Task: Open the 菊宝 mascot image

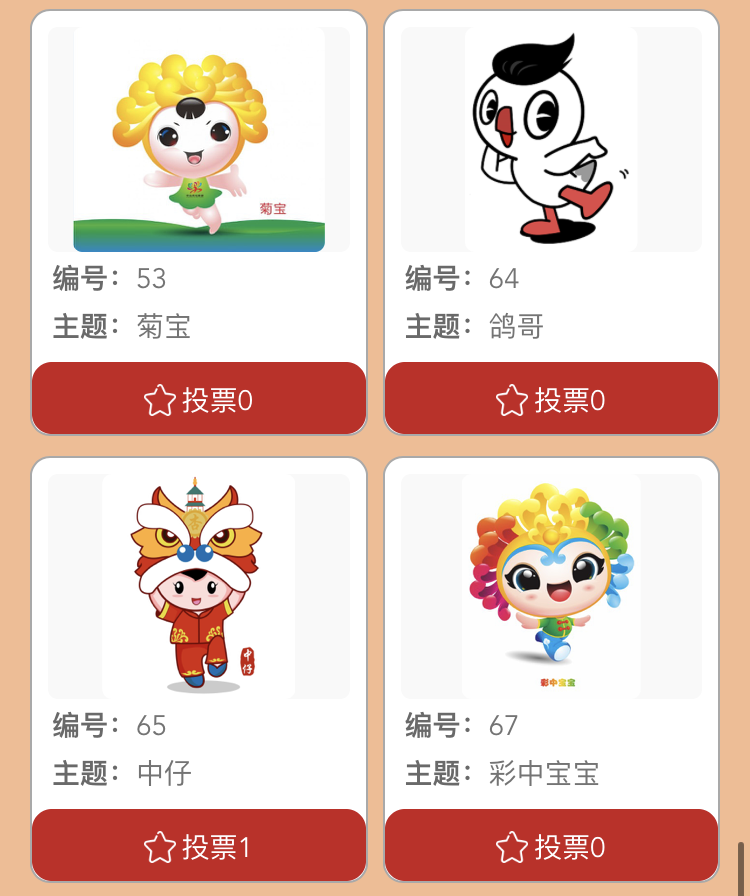Action: (x=199, y=140)
